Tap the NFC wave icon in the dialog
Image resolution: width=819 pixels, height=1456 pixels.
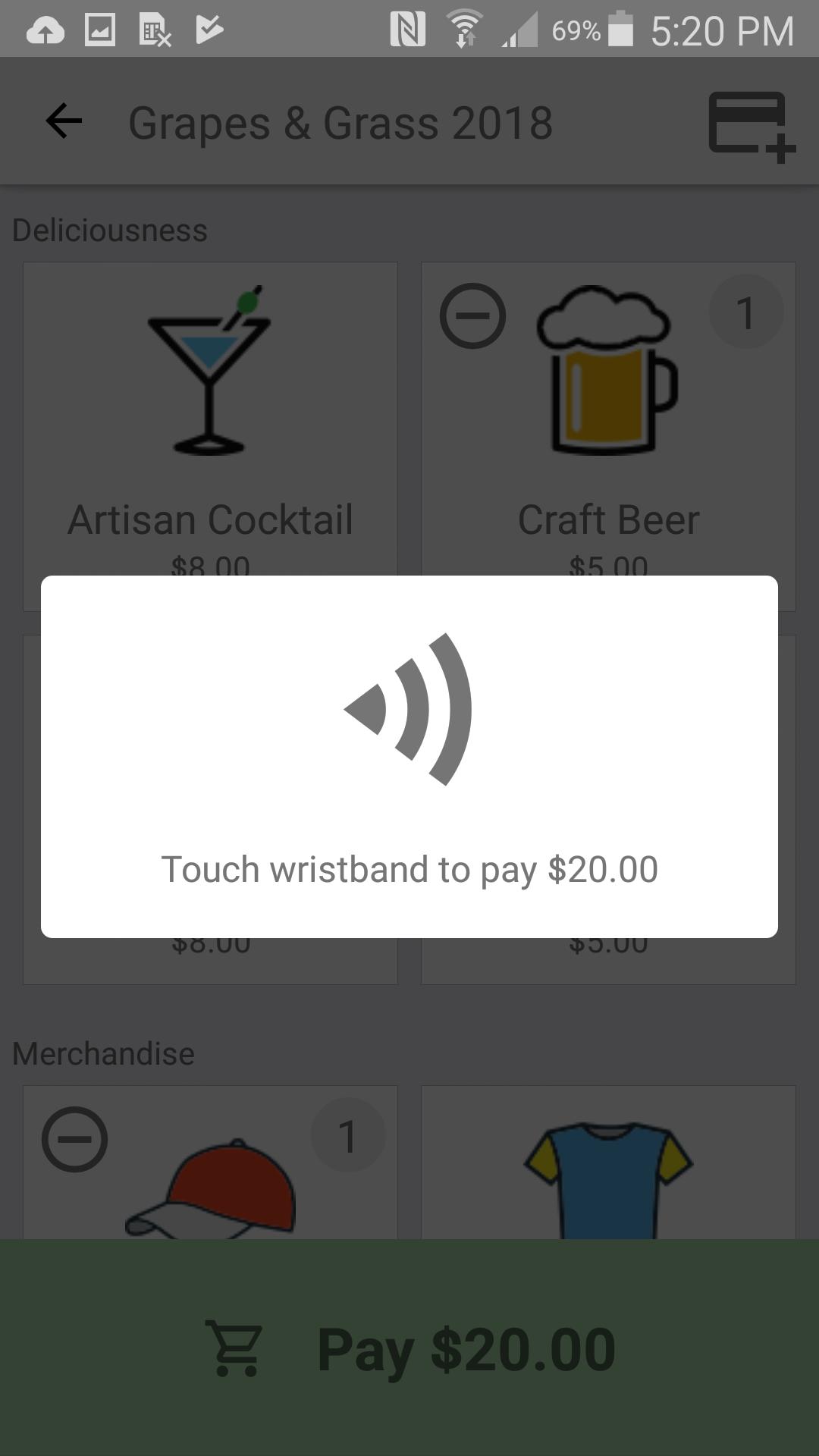point(409,709)
